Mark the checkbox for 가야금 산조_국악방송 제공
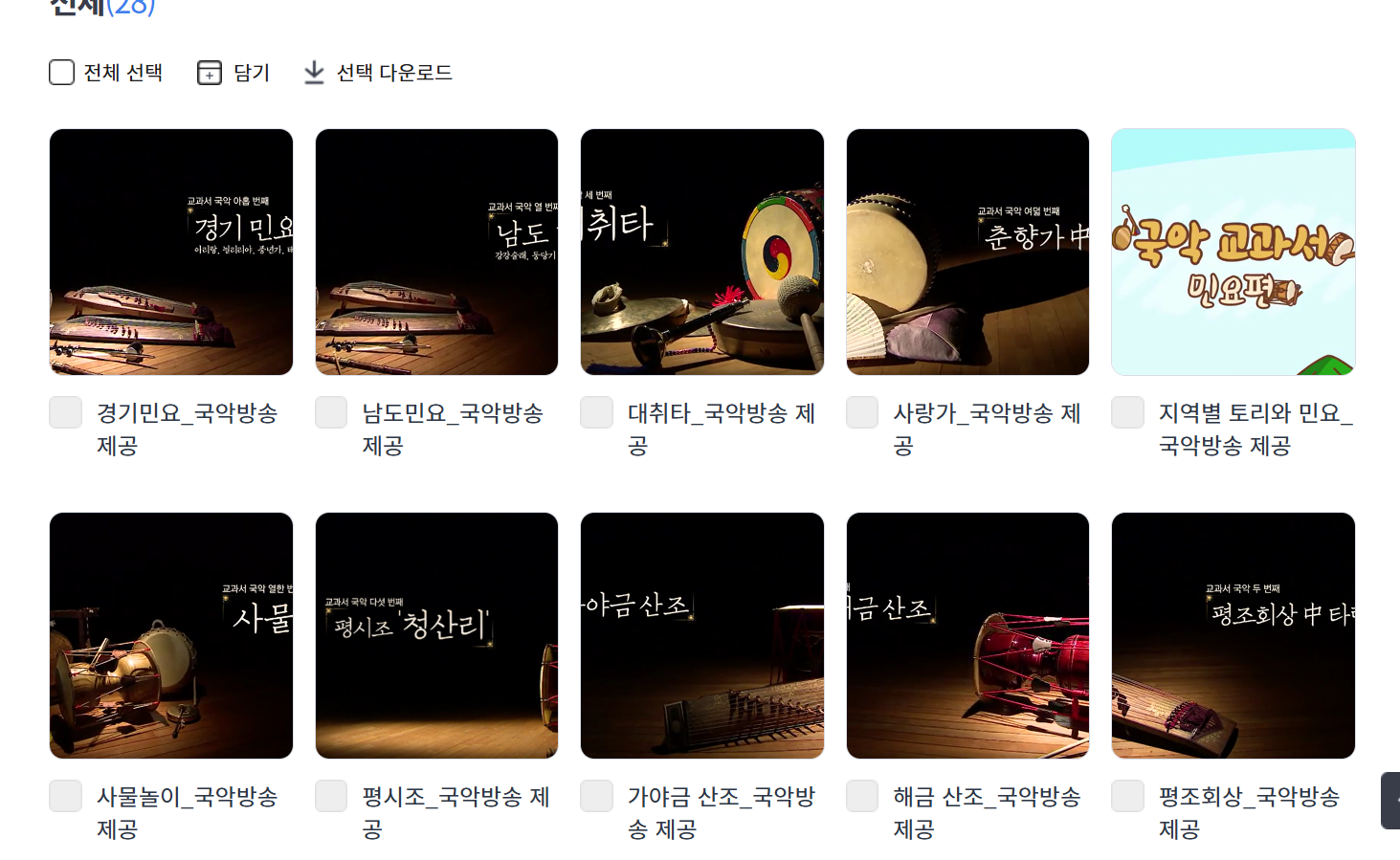This screenshot has width=1400, height=860. pyautogui.click(x=597, y=796)
